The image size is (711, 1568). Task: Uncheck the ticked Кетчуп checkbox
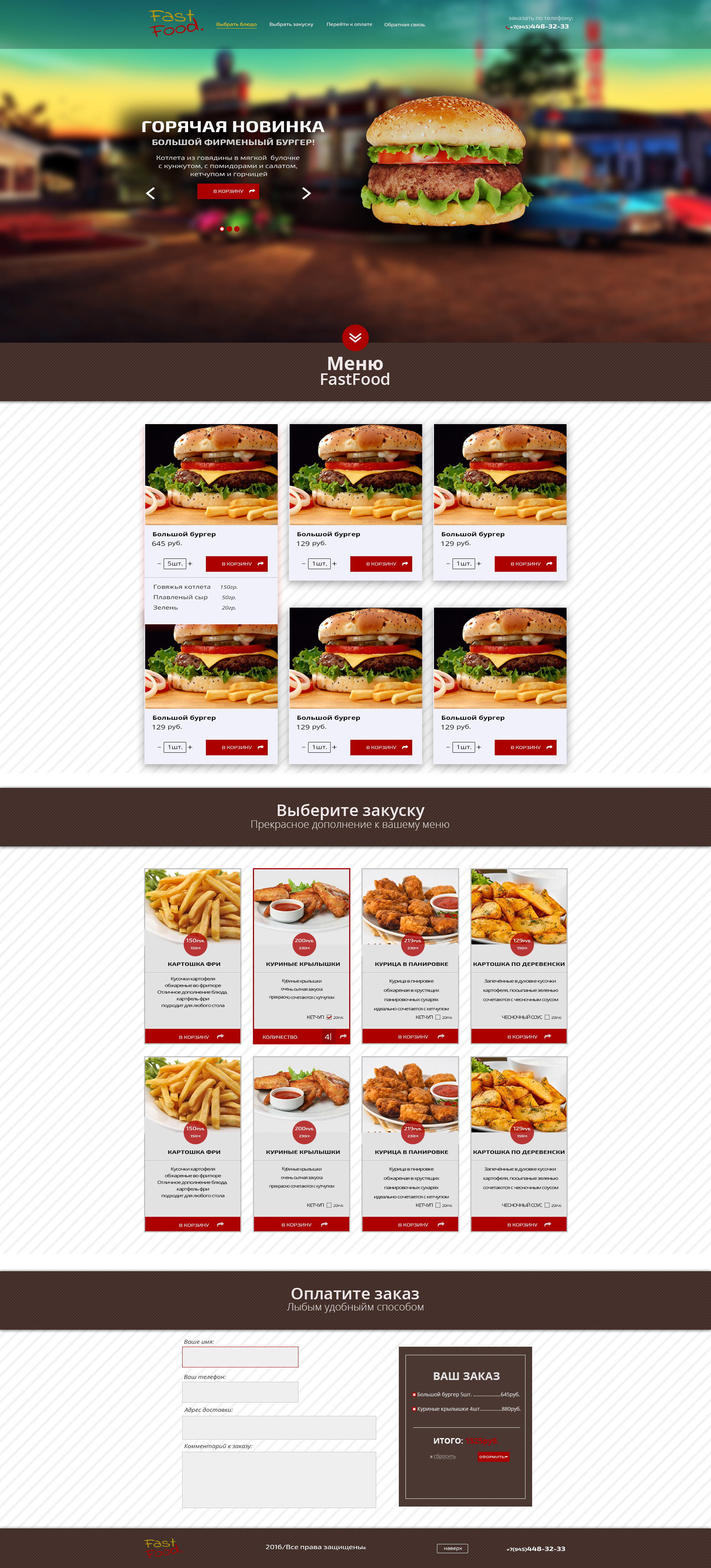(x=329, y=1017)
